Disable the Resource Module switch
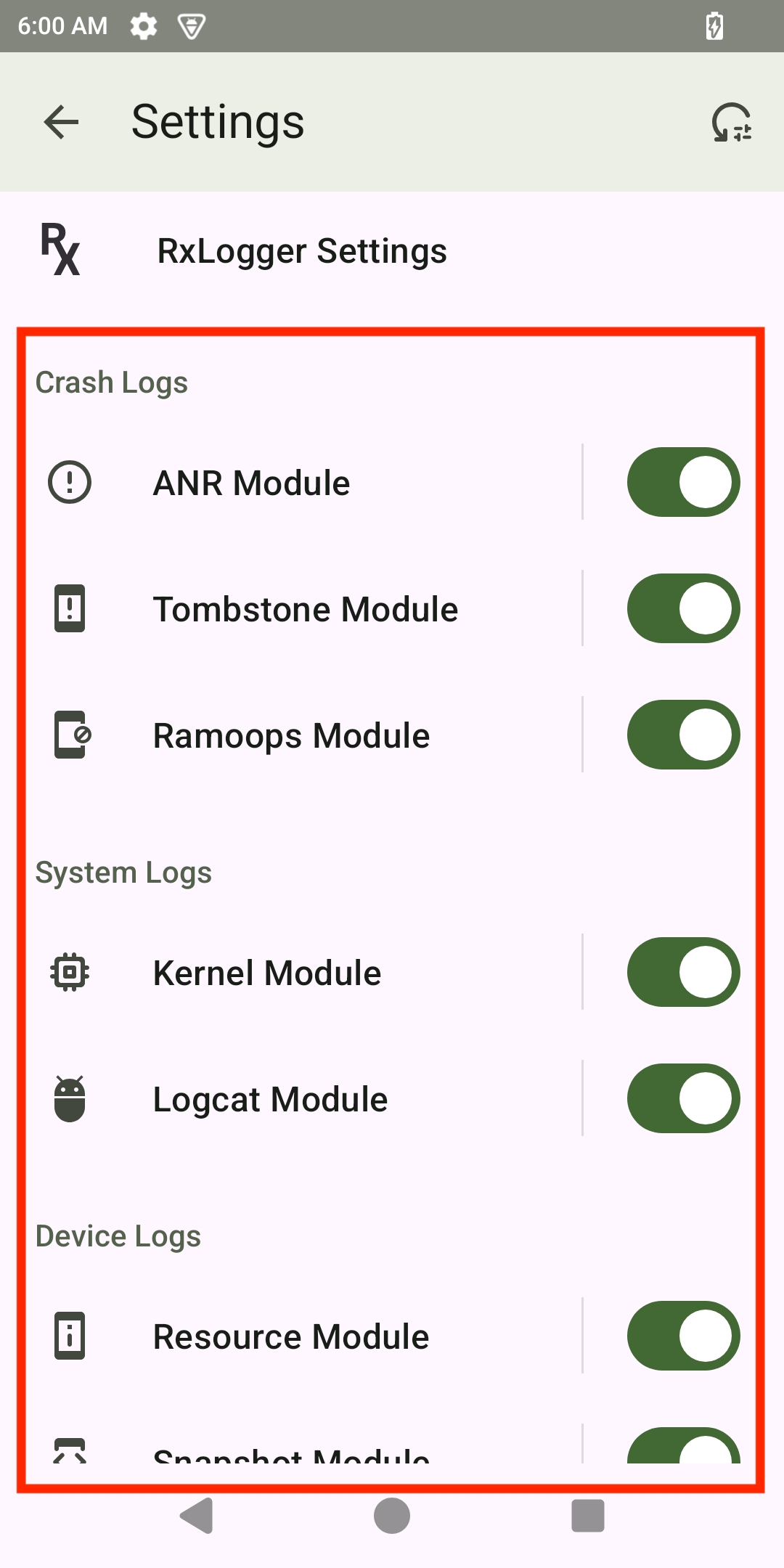 pos(683,1336)
